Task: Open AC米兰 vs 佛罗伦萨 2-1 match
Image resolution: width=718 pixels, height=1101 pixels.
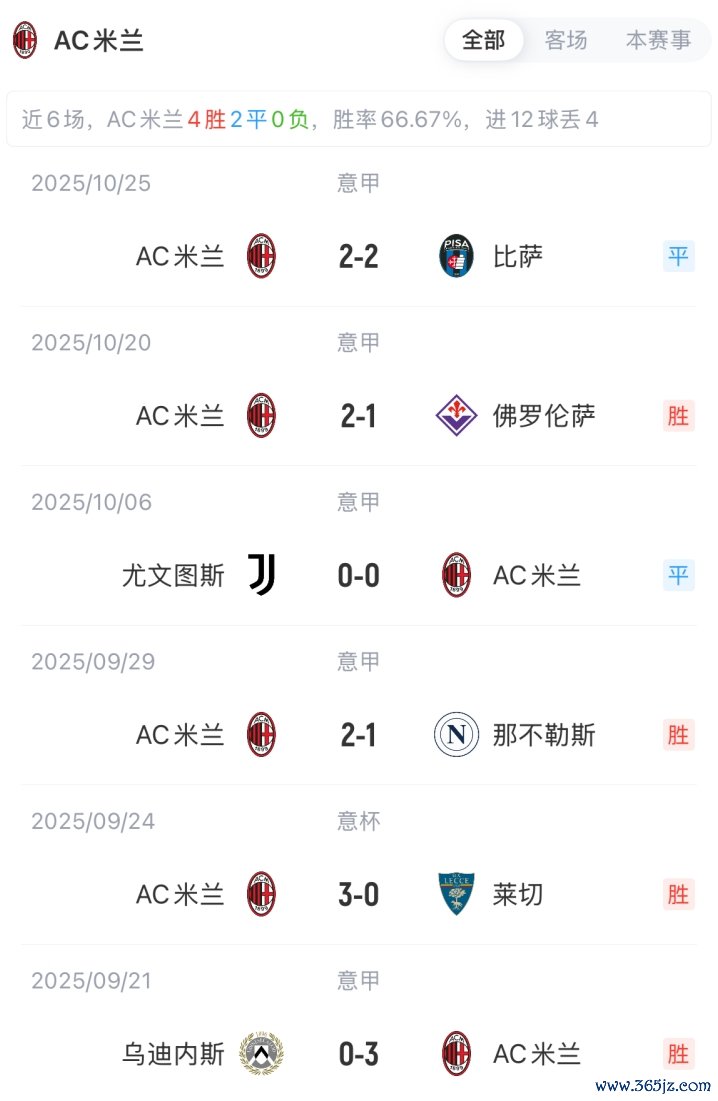Action: pos(358,416)
